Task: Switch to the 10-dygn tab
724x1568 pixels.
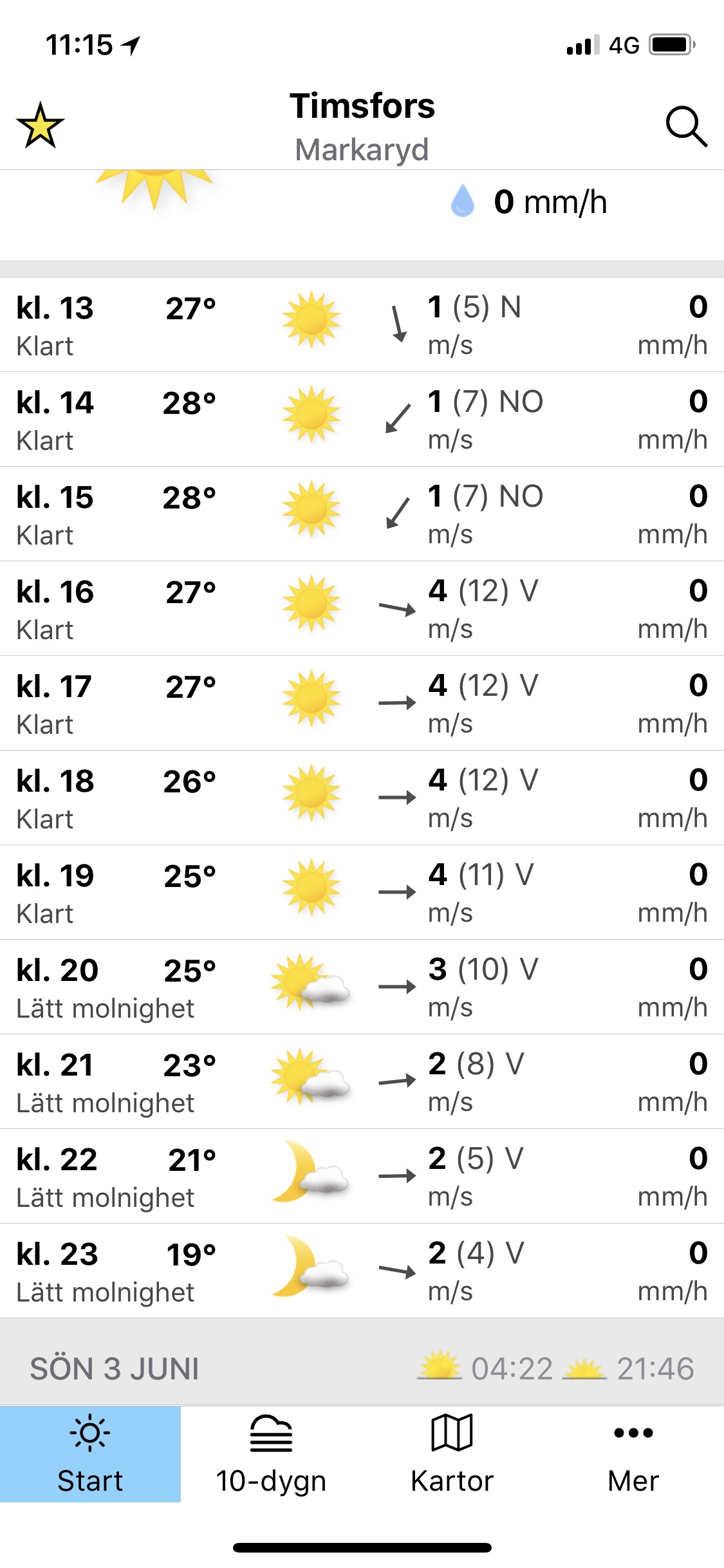Action: tap(271, 1453)
